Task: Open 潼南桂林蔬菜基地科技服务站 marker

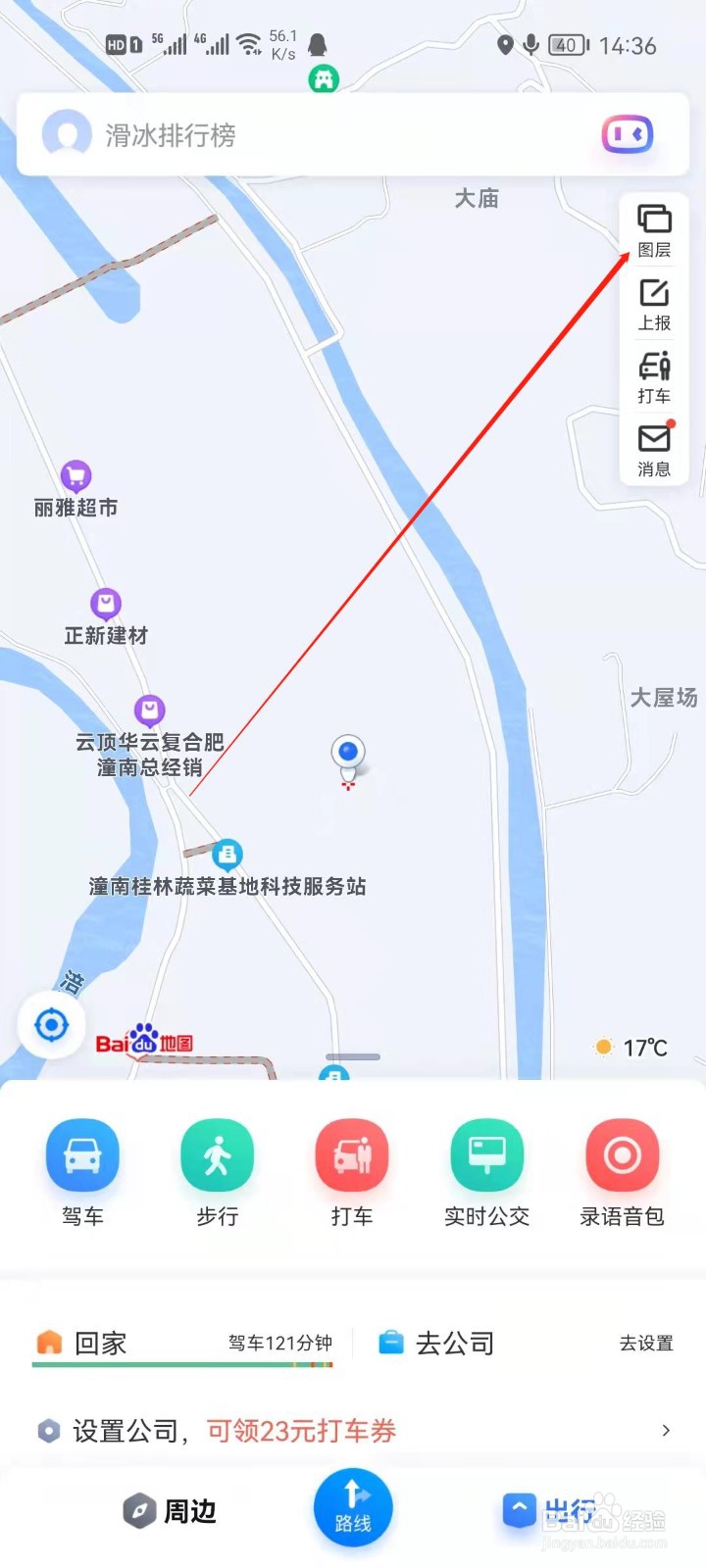Action: [227, 854]
